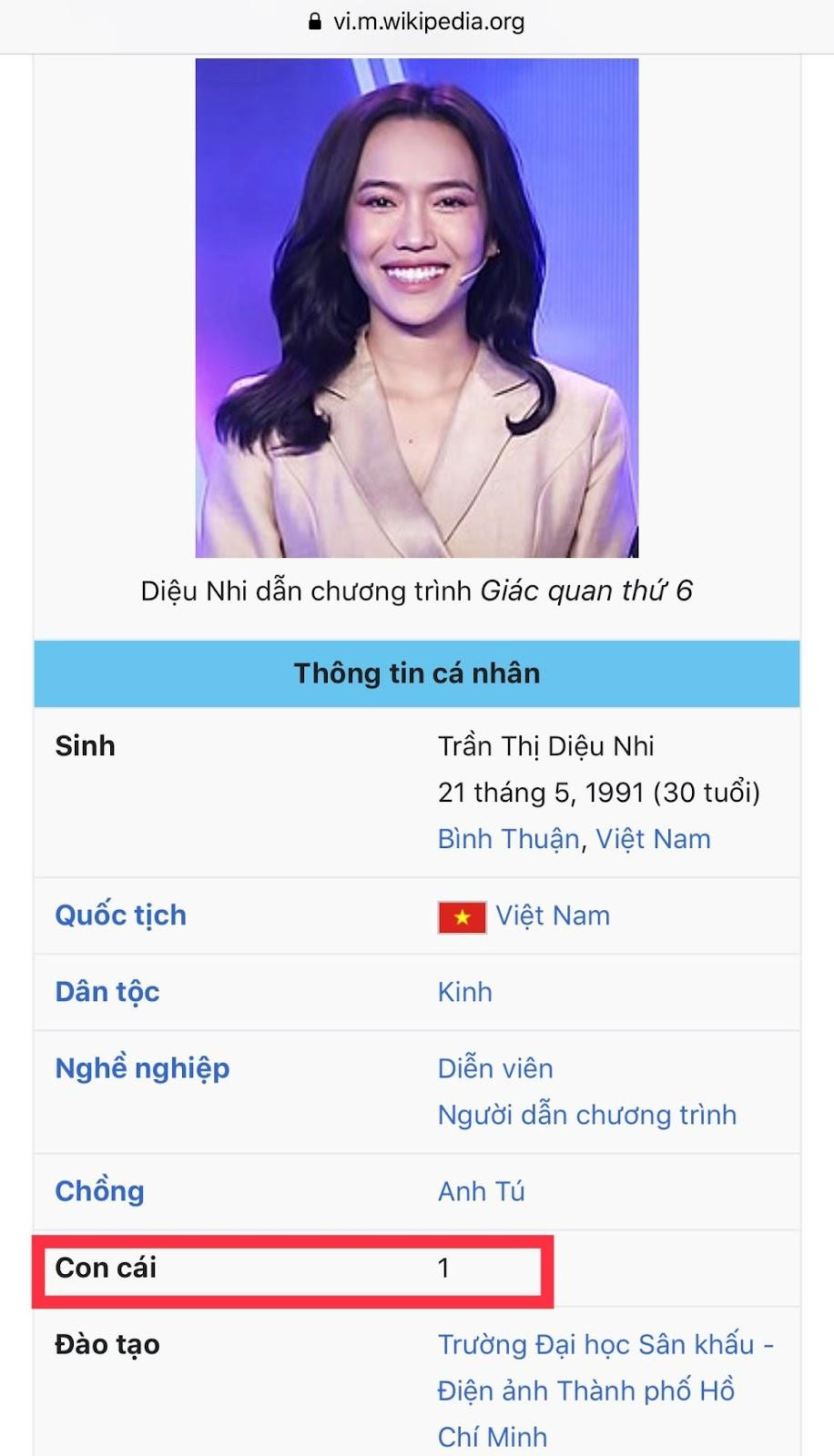Open the Dân tộc label link
Viewport: 834px width, 1456px height.
click(107, 992)
